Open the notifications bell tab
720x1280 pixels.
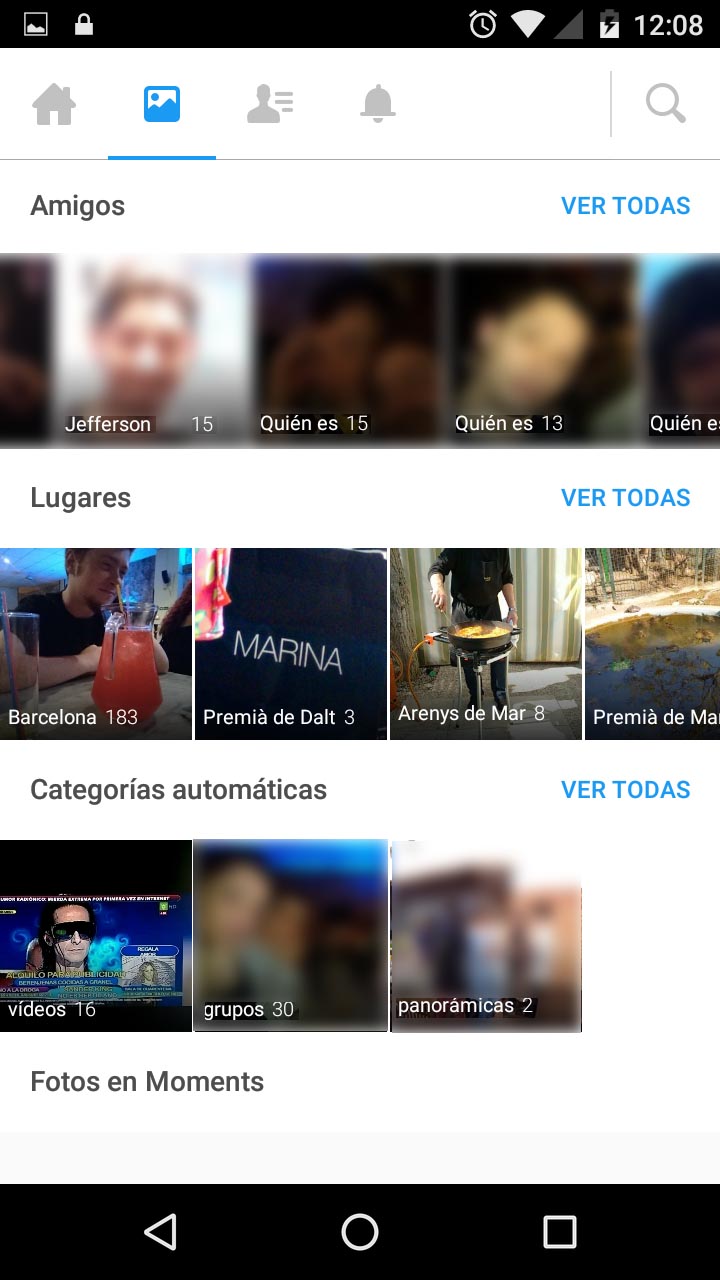378,104
